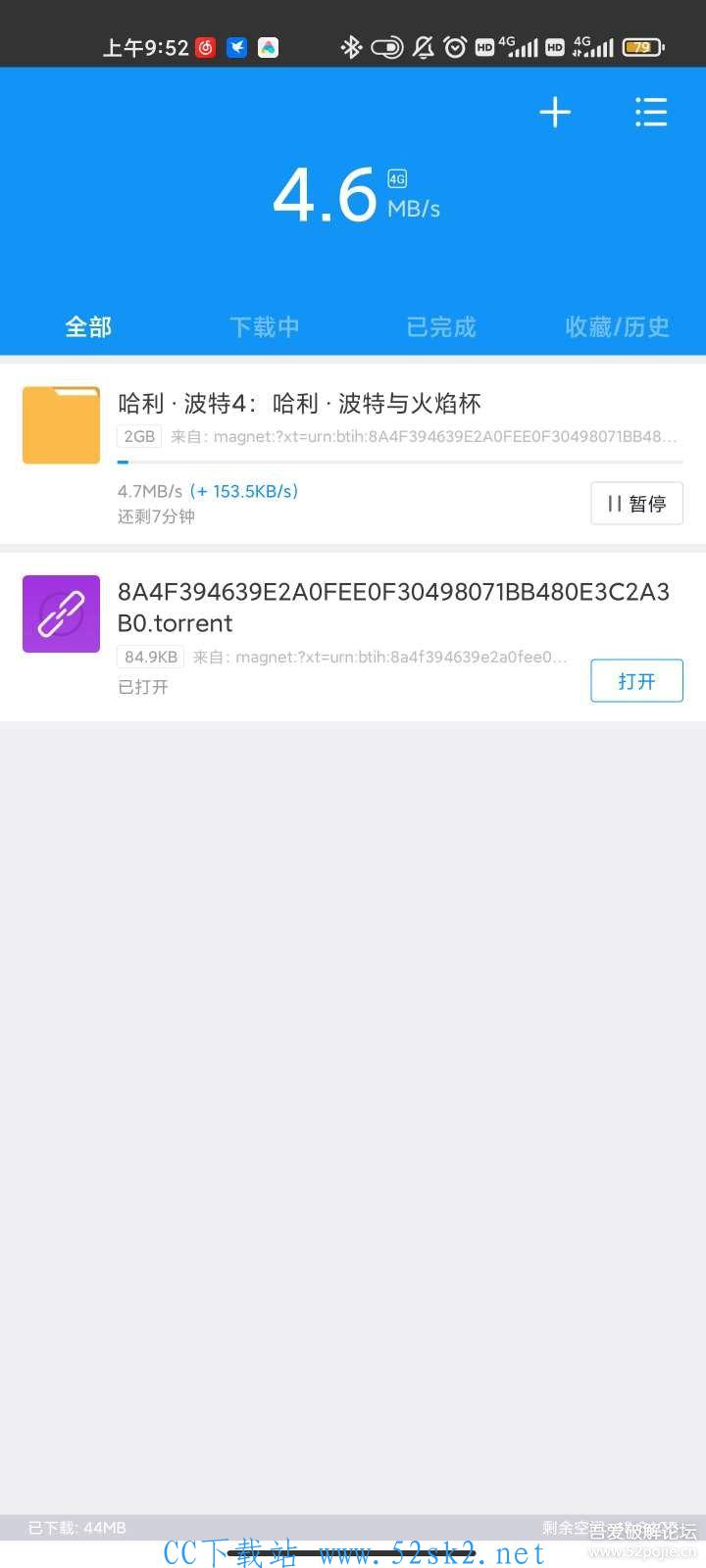Switch to the 已完成 tab

[441, 326]
